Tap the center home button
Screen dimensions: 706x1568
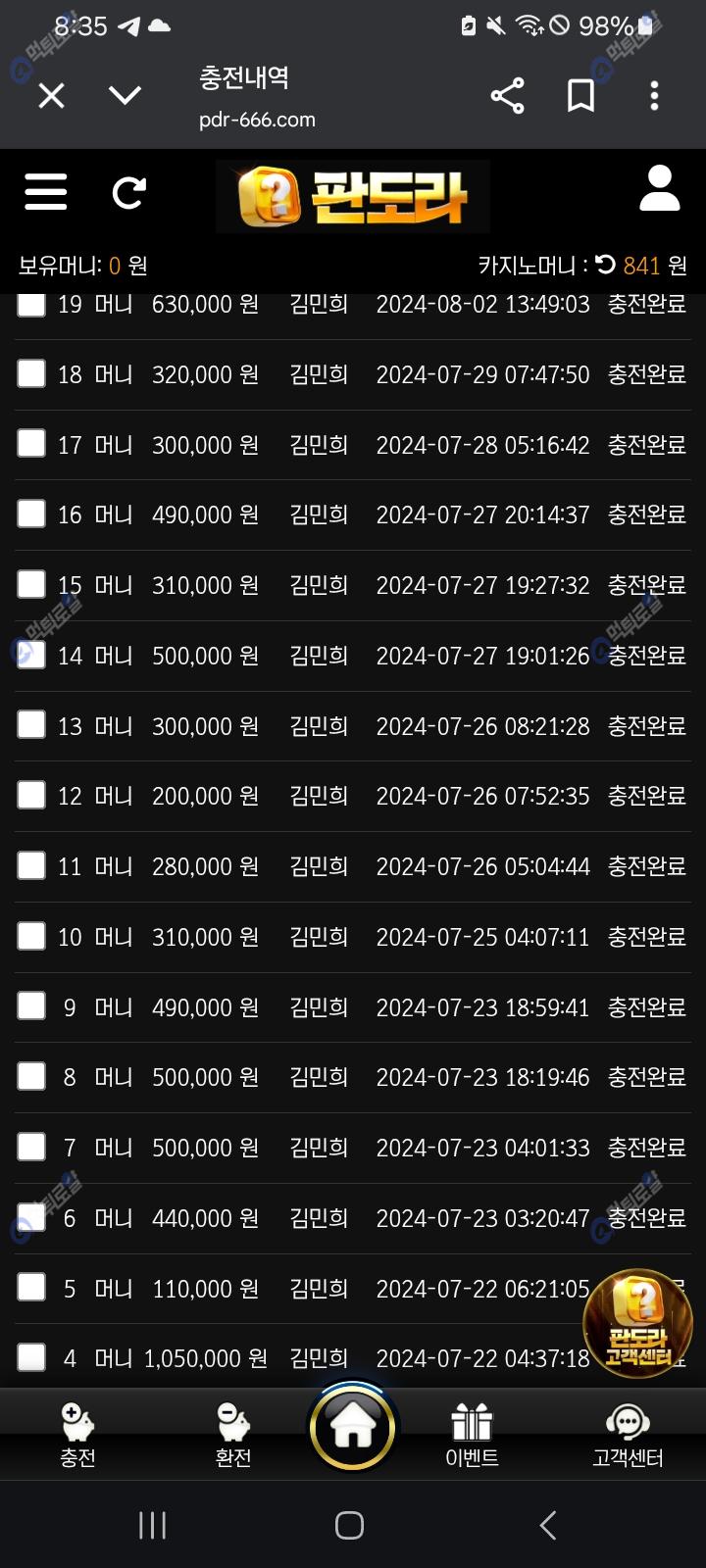pyautogui.click(x=353, y=1429)
